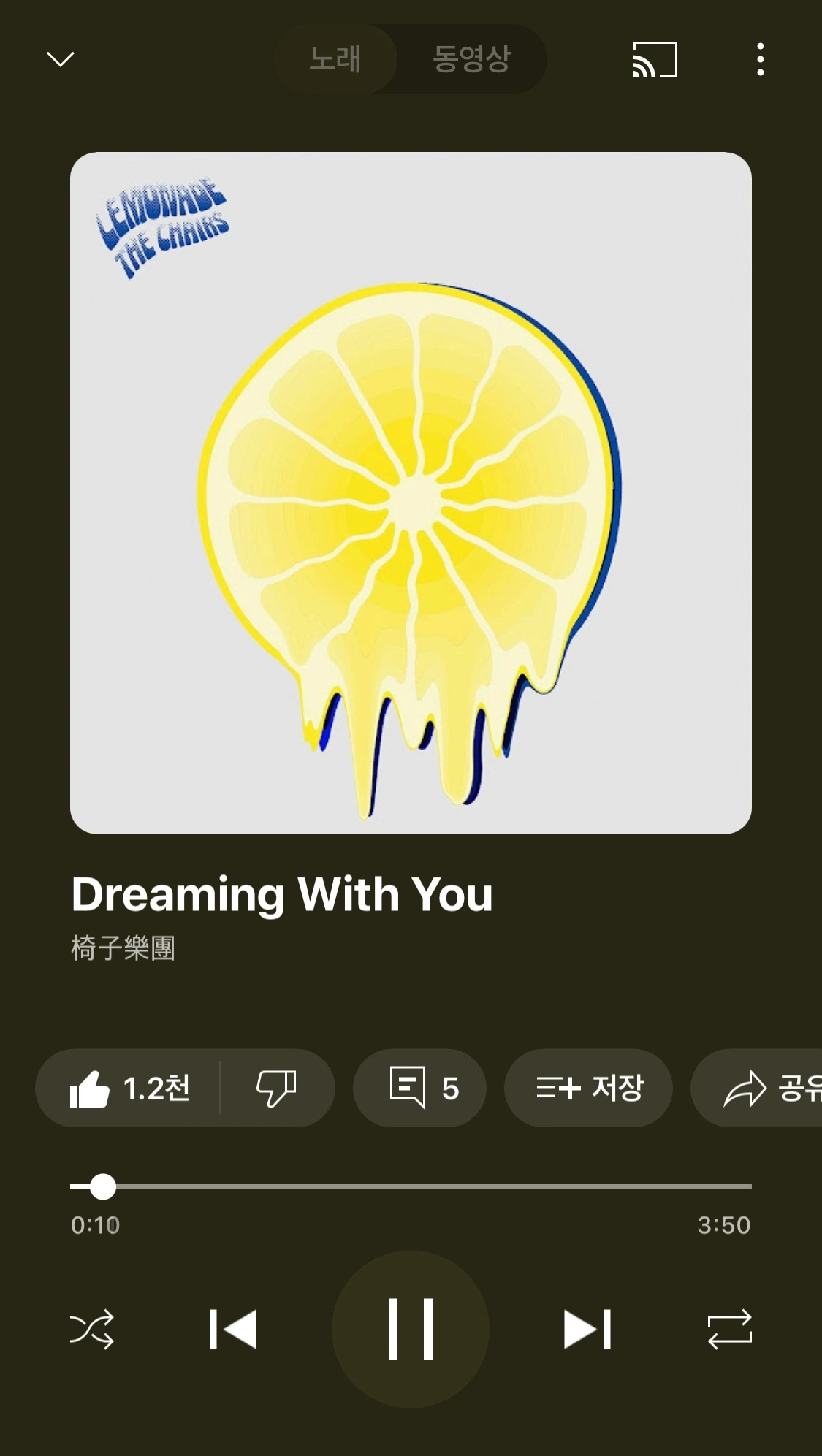This screenshot has height=1456, width=822.
Task: Toggle shuffle mode
Action: click(92, 1329)
